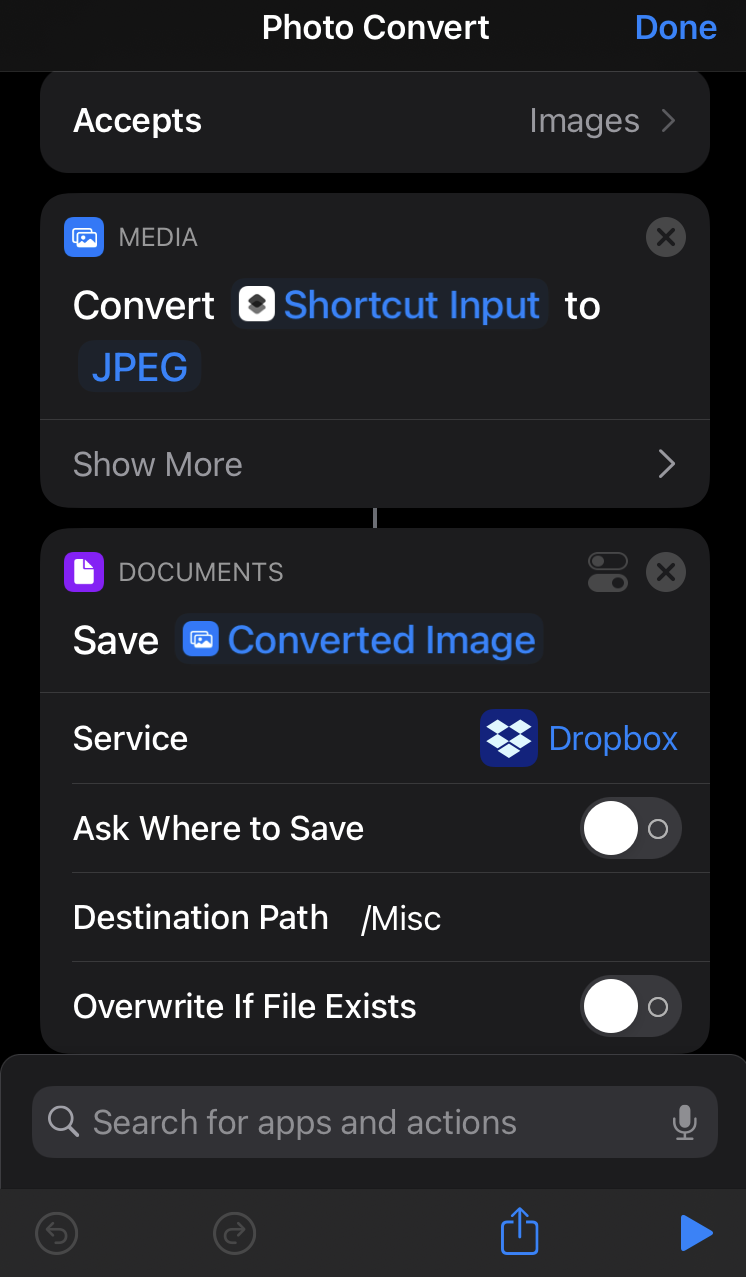Viewport: 746px width, 1277px height.
Task: Tap Done to finish editing the shortcut
Action: [676, 28]
